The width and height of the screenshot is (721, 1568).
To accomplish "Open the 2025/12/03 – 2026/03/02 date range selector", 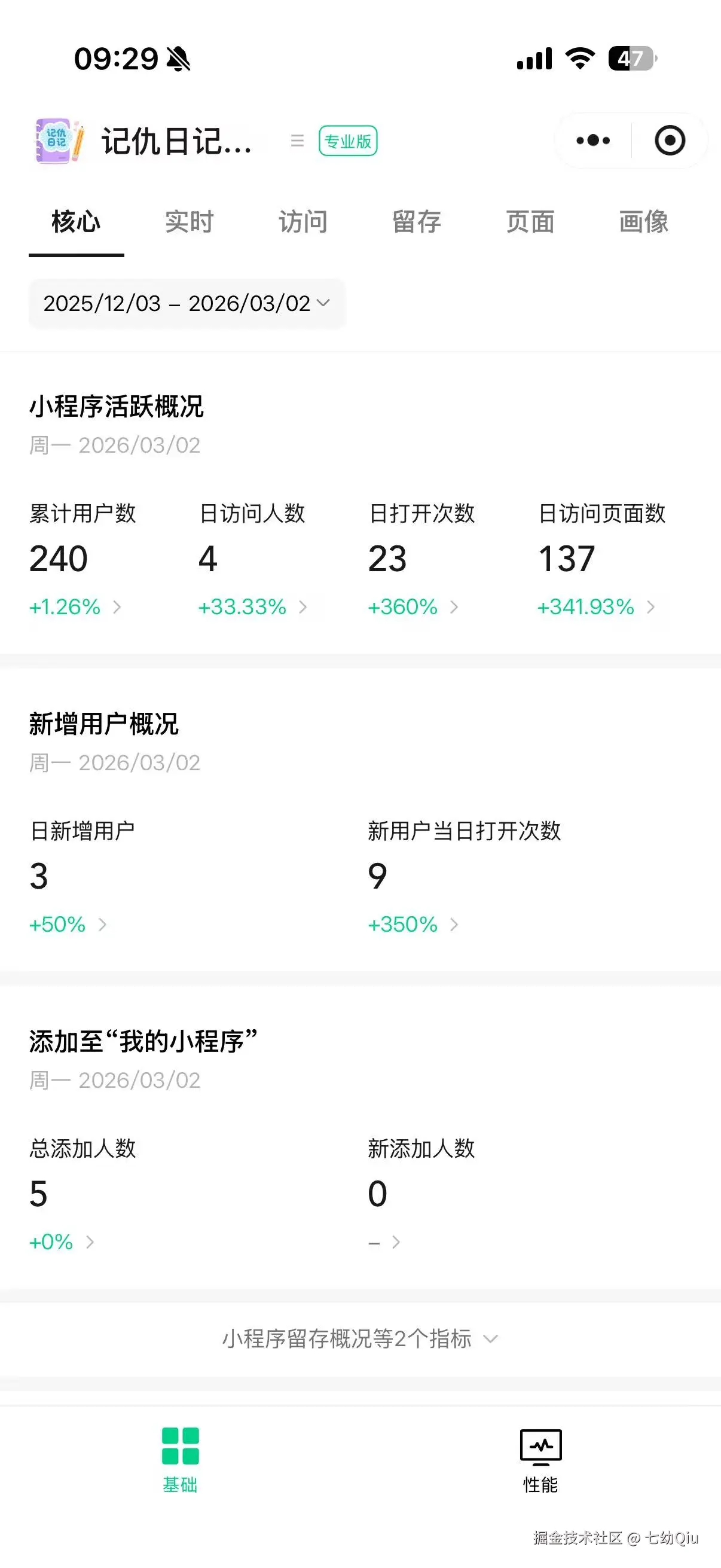I will tap(185, 304).
